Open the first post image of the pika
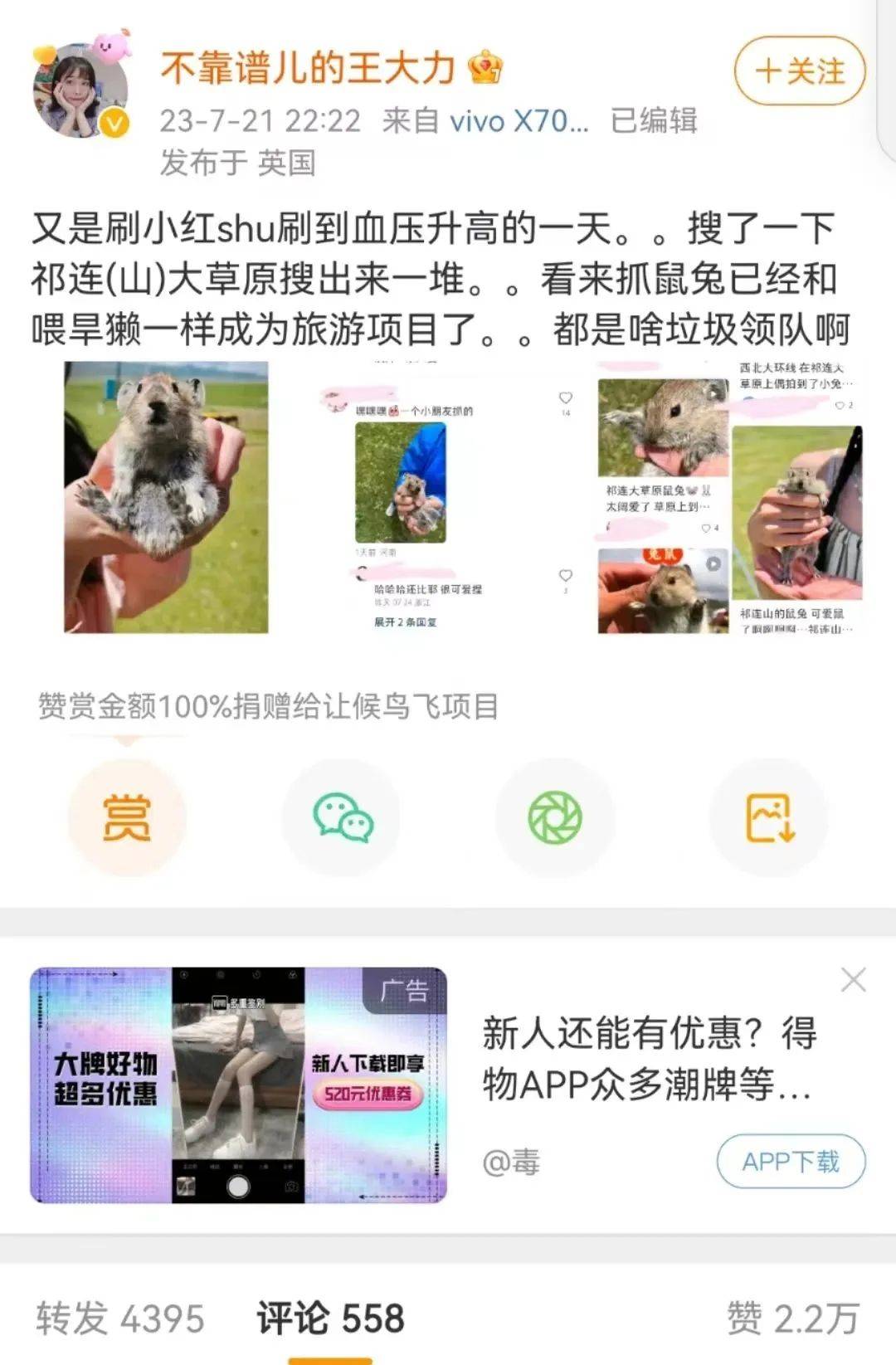Viewport: 896px width, 1365px height. click(x=166, y=497)
